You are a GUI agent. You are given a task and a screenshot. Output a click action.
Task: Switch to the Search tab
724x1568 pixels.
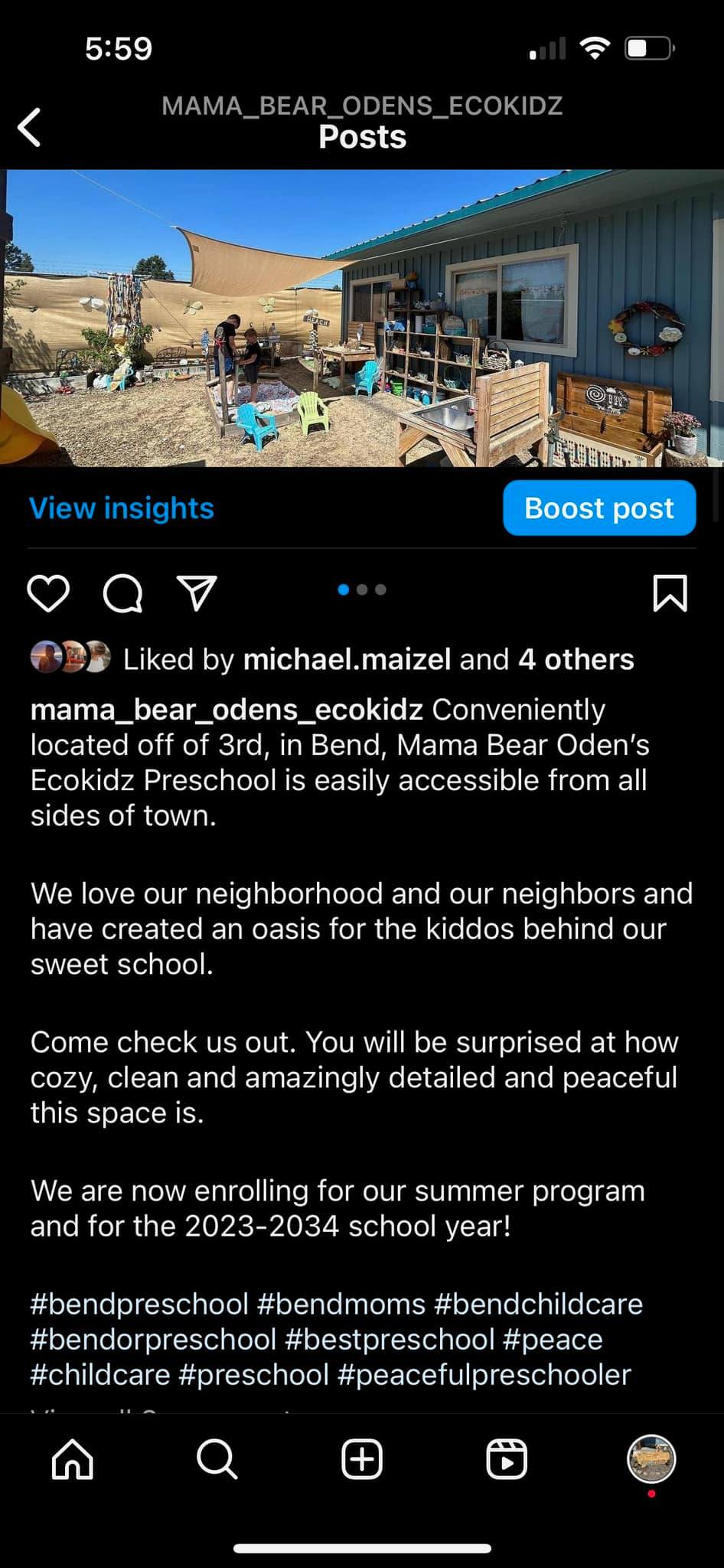pyautogui.click(x=217, y=1459)
